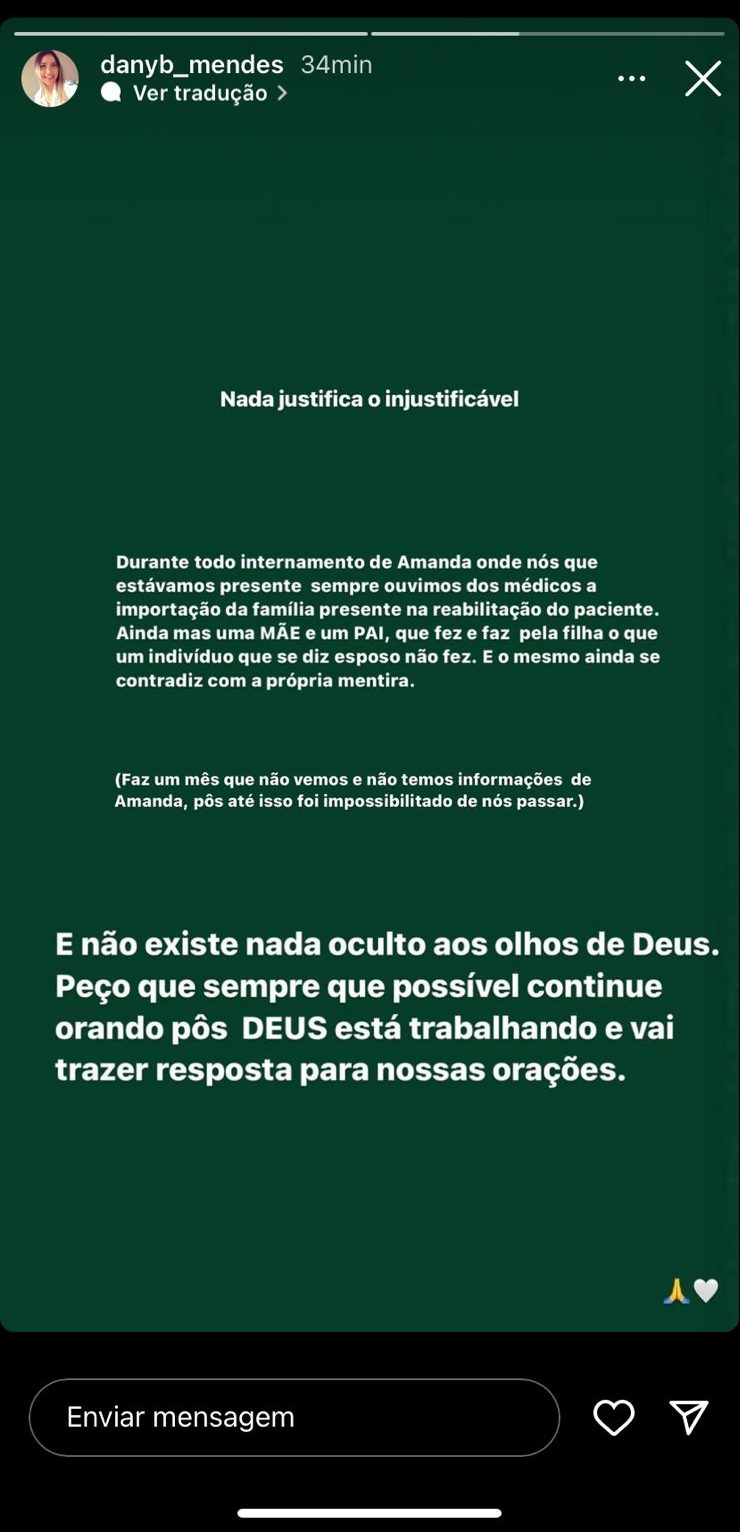This screenshot has height=1532, width=740.
Task: Open the three-dot story options menu
Action: [x=631, y=79]
